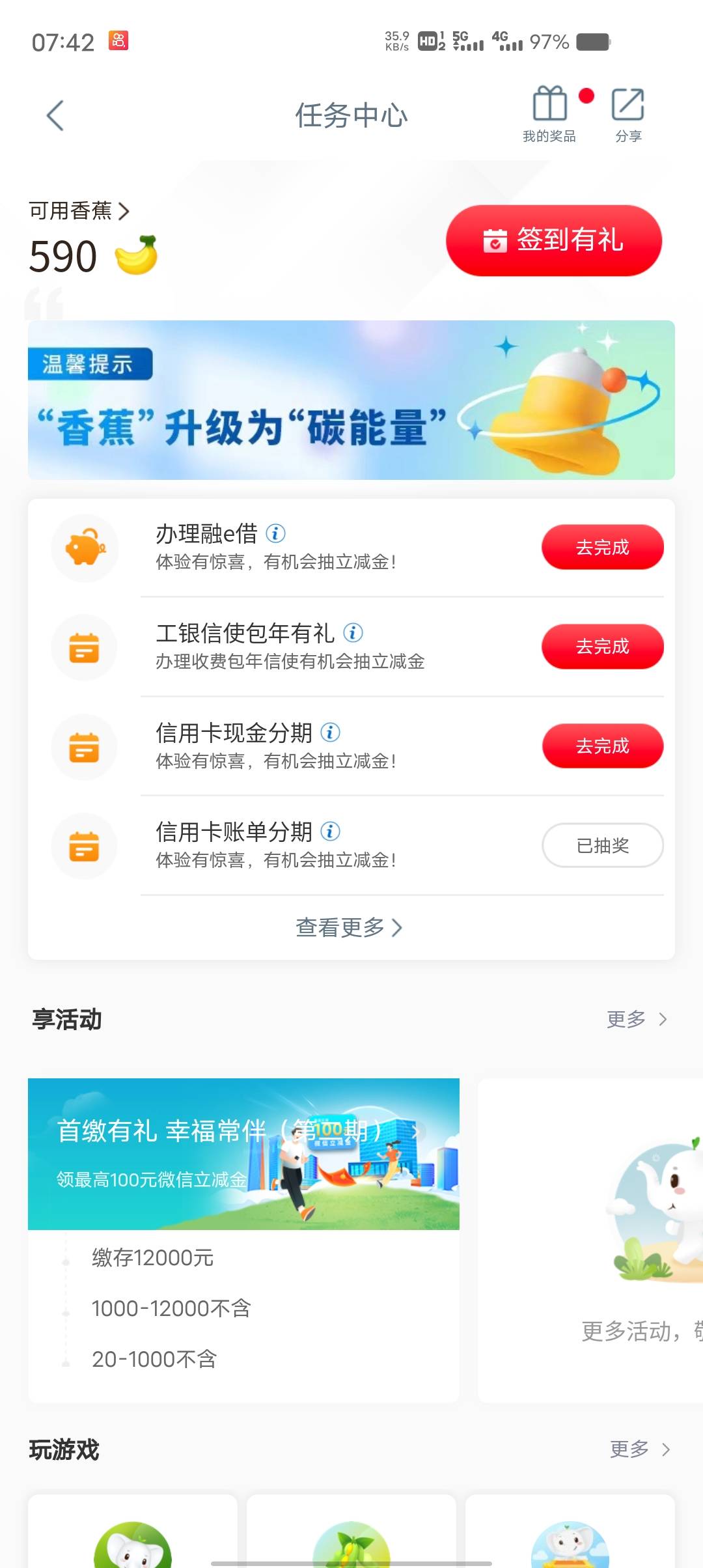This screenshot has height=1568, width=703.
Task: Open 更多 in 享活动 section
Action: pos(637,1019)
